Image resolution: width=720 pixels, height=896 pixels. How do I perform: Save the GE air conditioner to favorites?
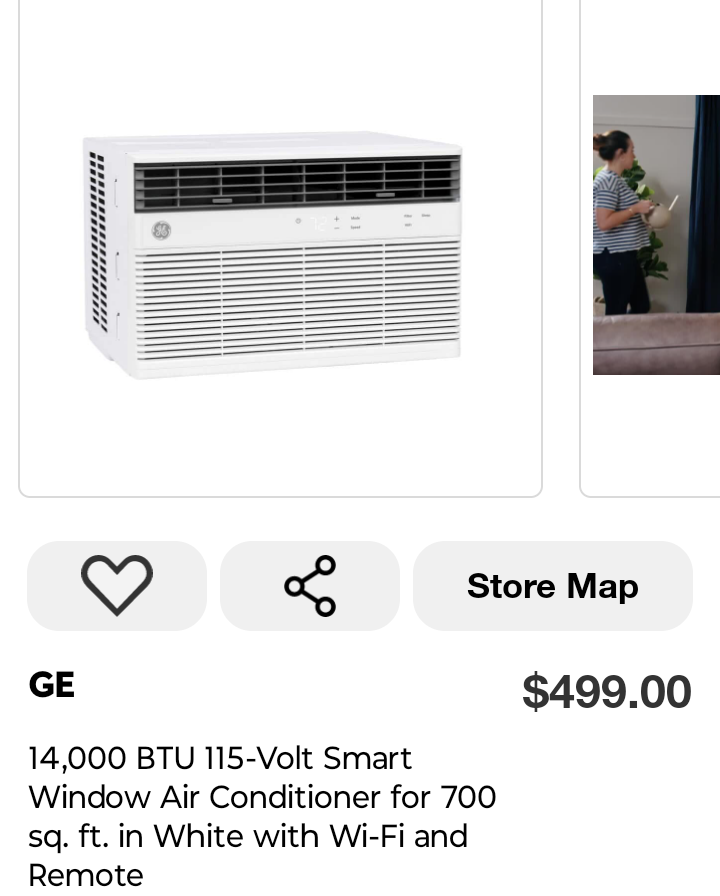point(117,585)
